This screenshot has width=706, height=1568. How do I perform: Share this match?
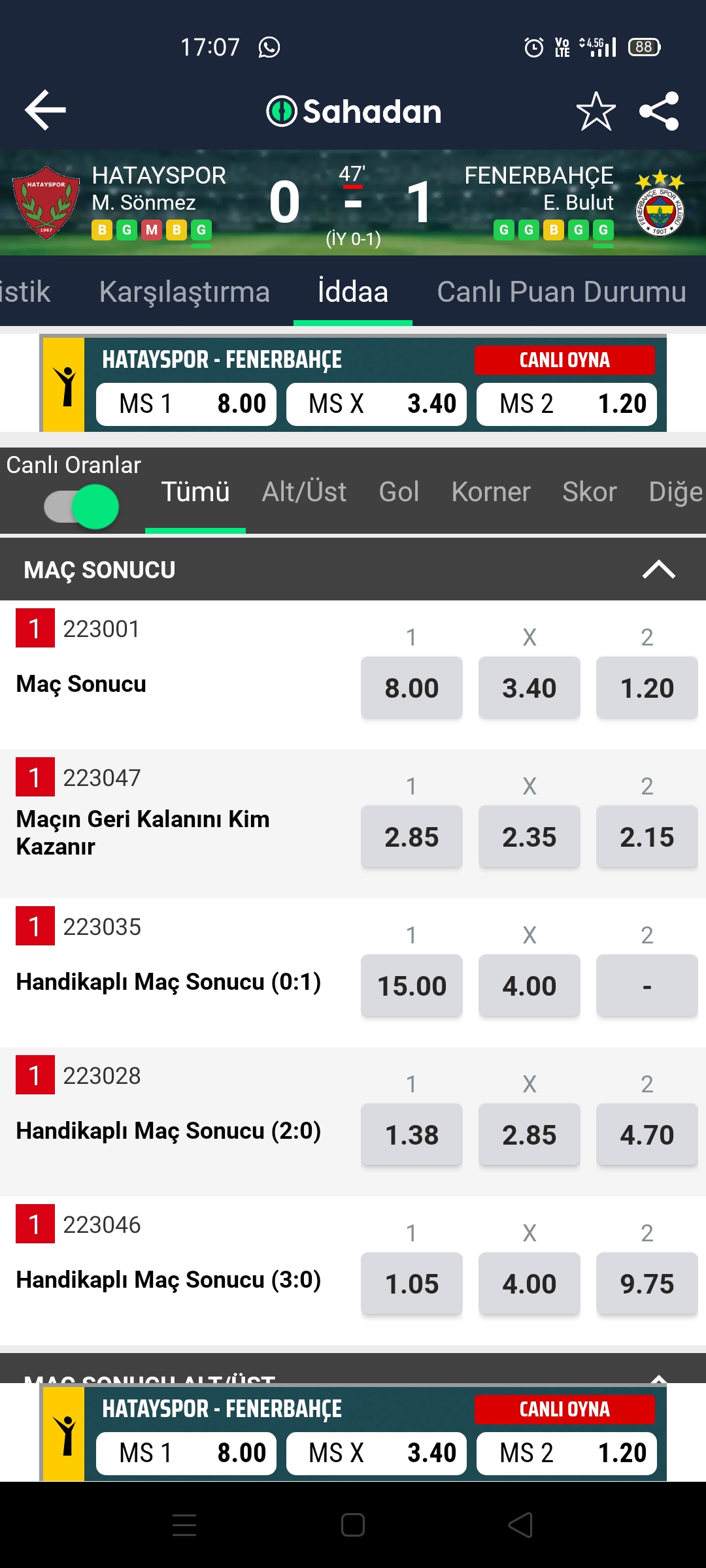(x=659, y=111)
